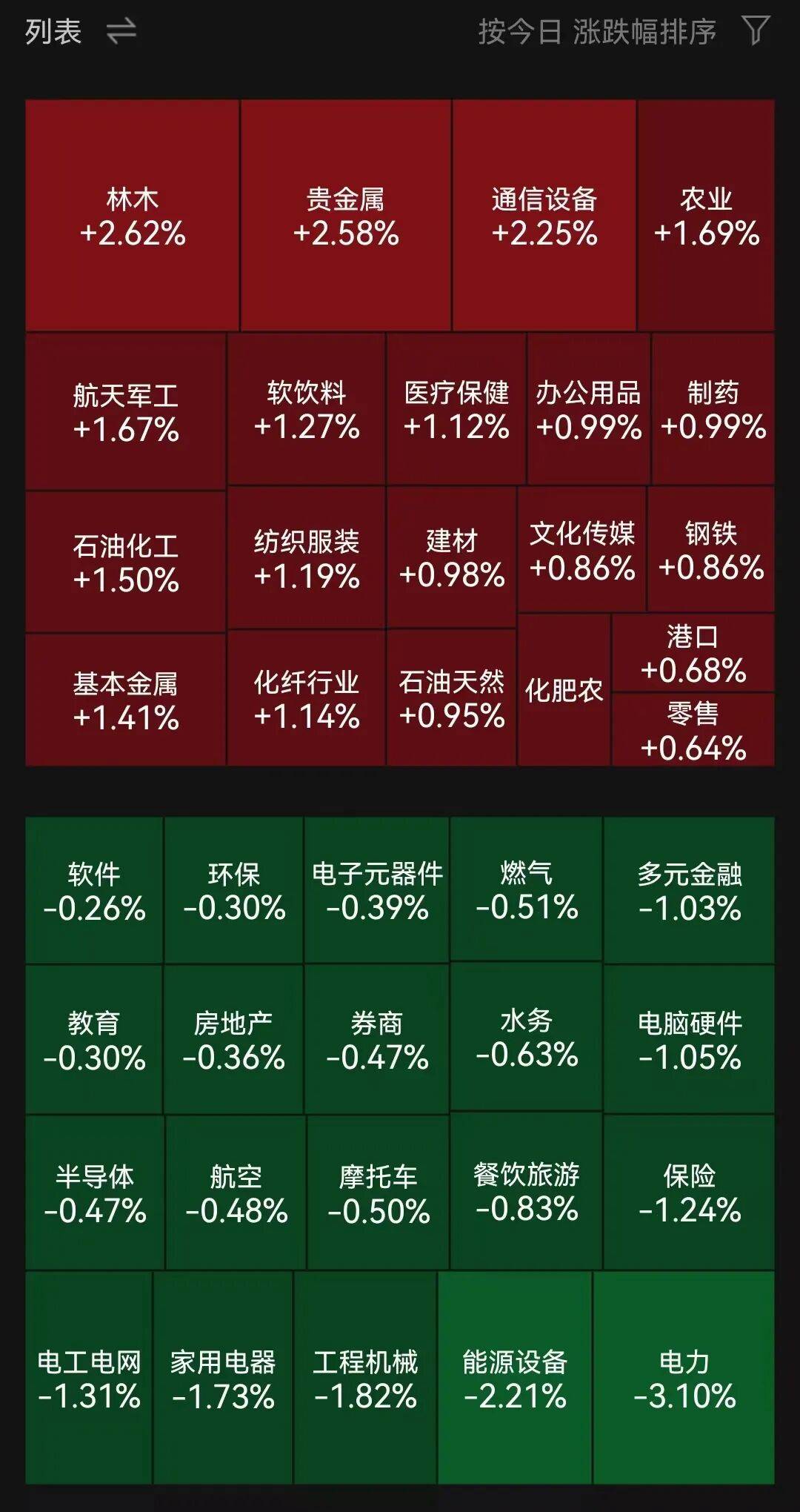The width and height of the screenshot is (800, 1512).
Task: Switch to list view via 列表 toggle
Action: click(80, 32)
